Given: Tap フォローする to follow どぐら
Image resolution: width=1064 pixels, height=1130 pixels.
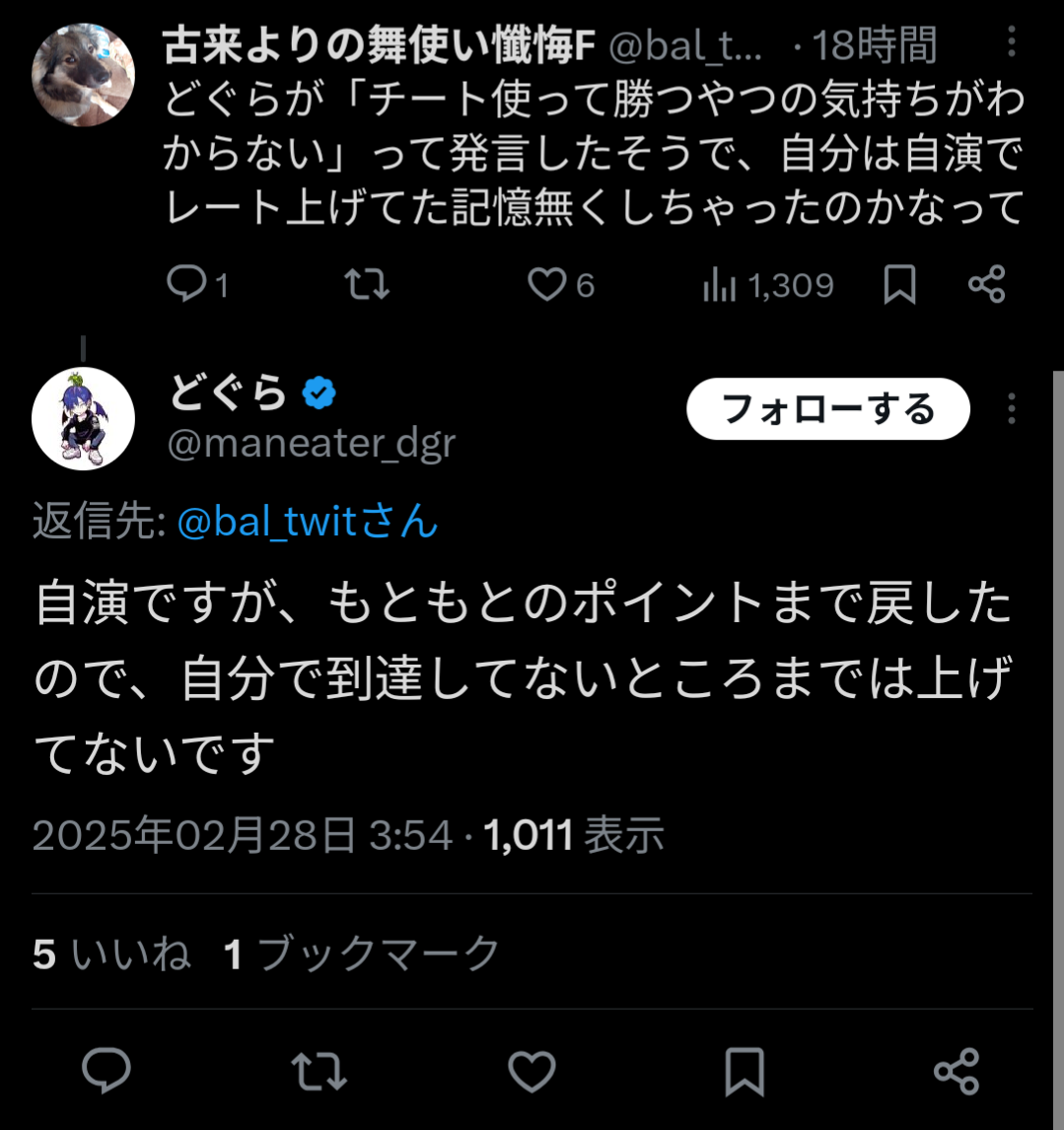Looking at the screenshot, I should (827, 408).
